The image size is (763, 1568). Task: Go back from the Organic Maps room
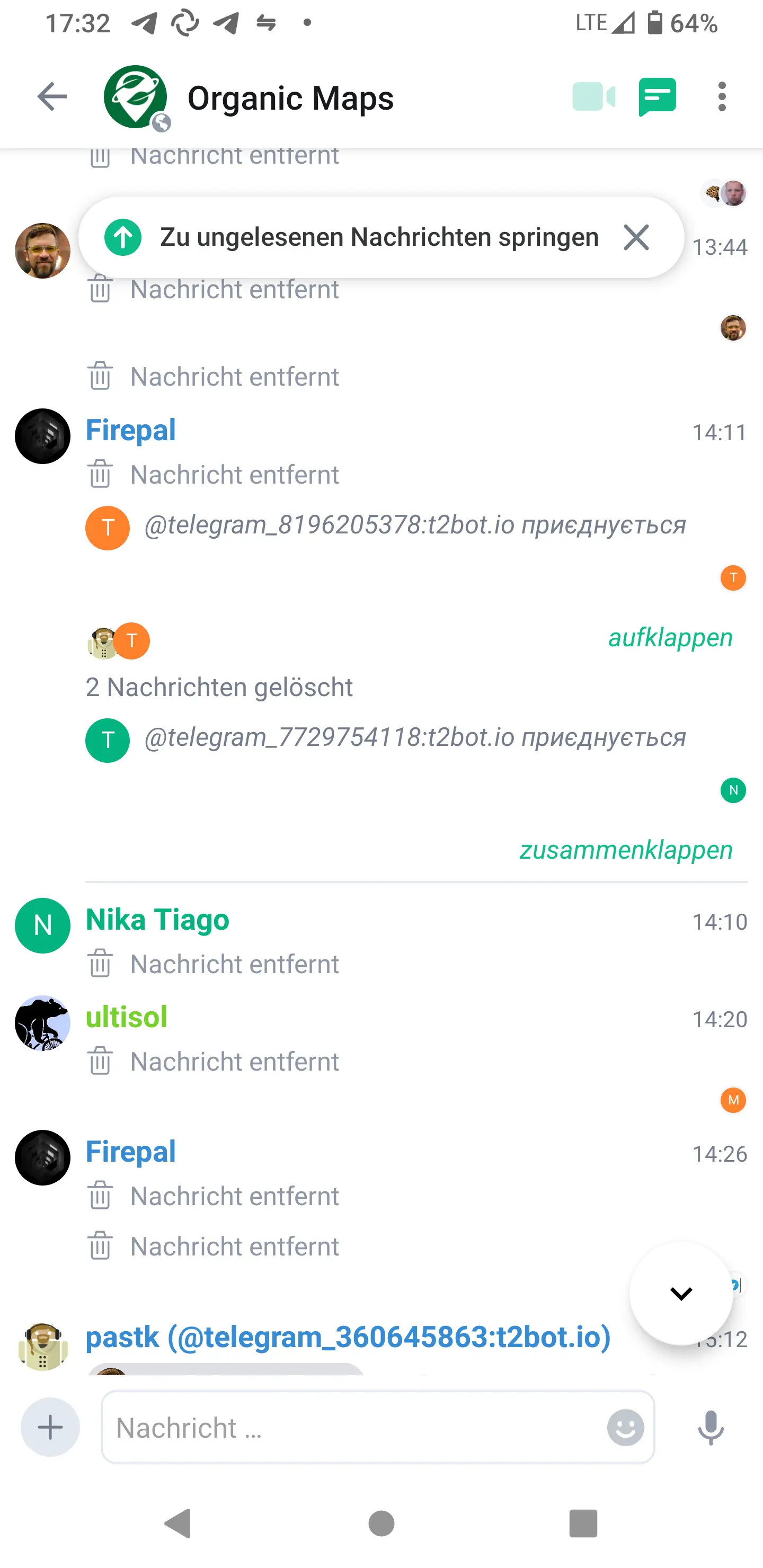pyautogui.click(x=52, y=97)
